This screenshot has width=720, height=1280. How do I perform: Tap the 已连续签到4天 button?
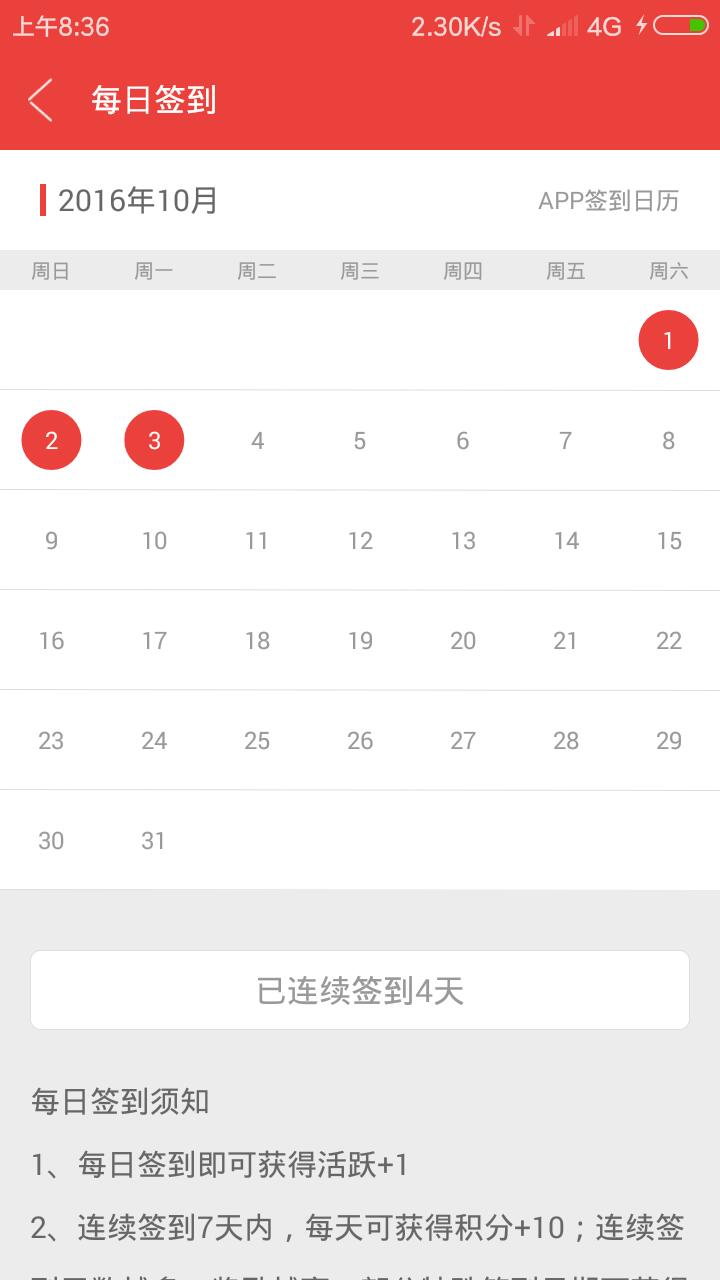tap(360, 990)
